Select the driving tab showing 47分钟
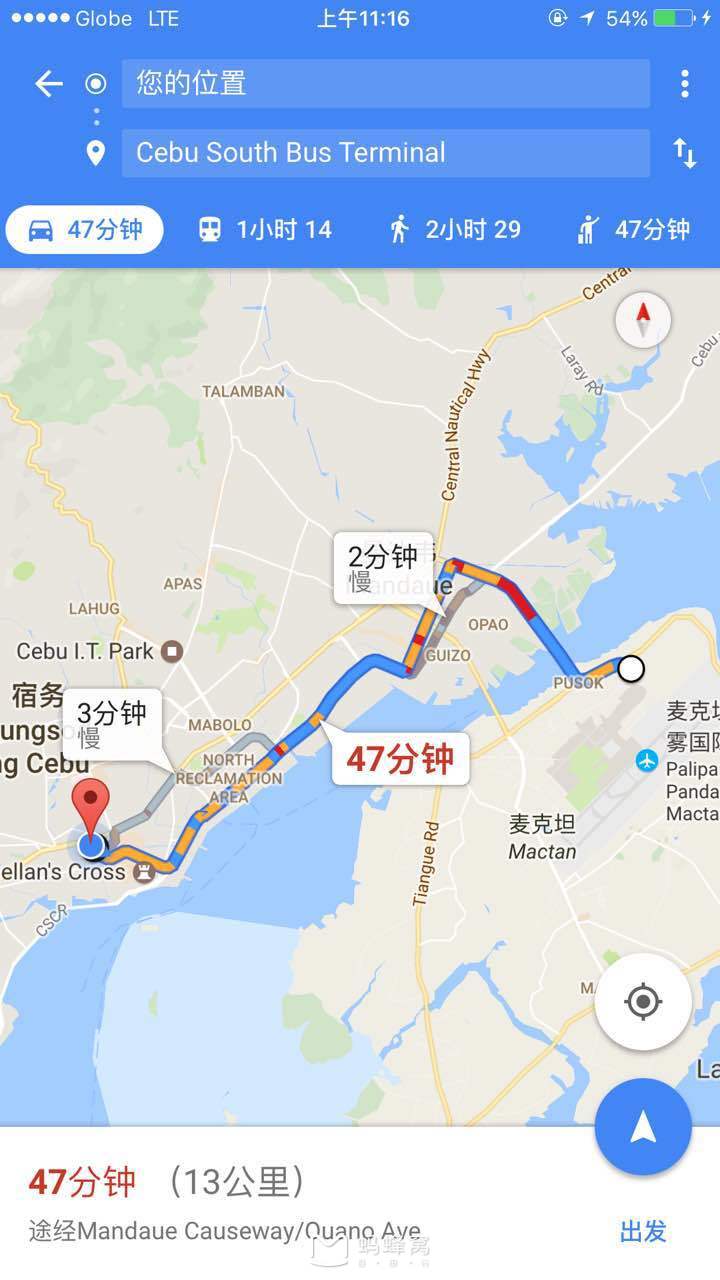Screen dimensions: 720x1280 (x=85, y=230)
